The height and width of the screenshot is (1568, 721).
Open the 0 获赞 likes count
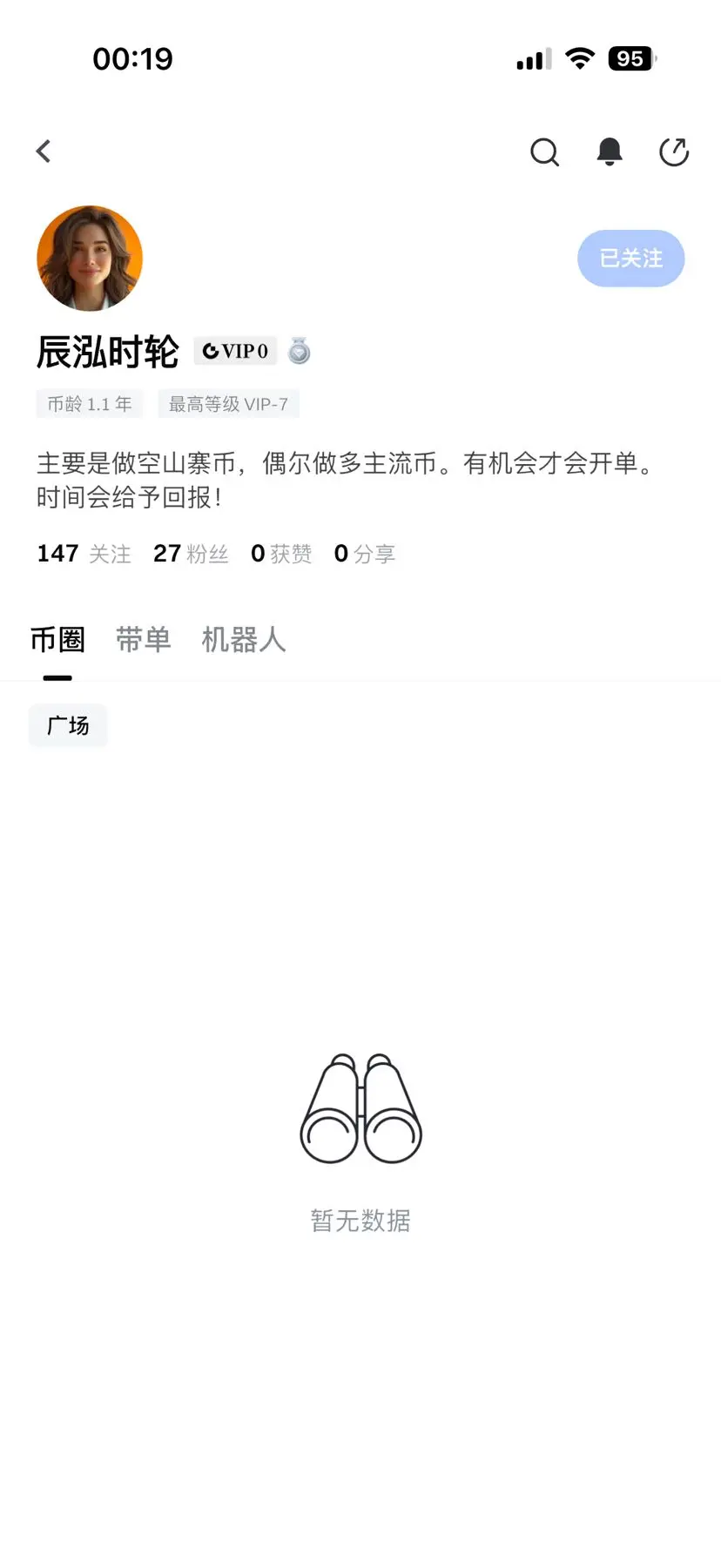click(x=280, y=553)
